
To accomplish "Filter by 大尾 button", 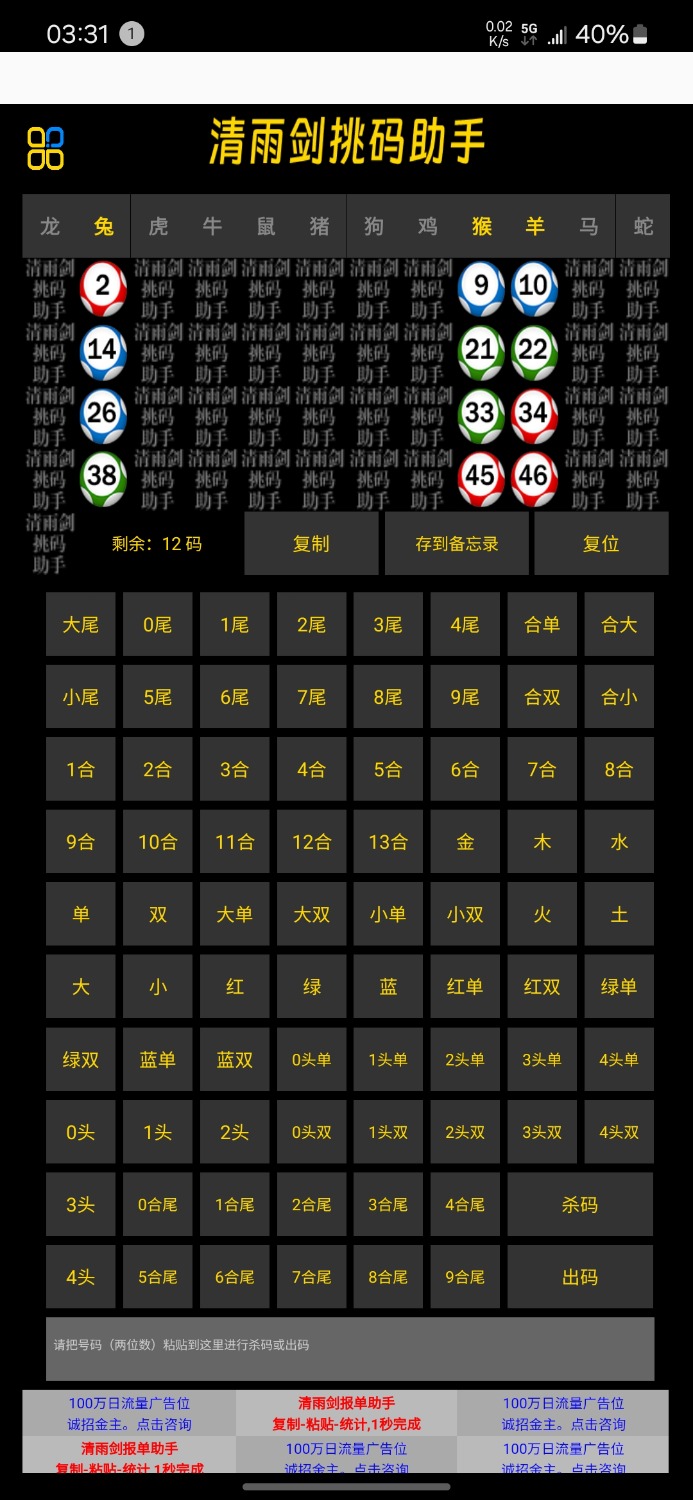I will (x=81, y=625).
